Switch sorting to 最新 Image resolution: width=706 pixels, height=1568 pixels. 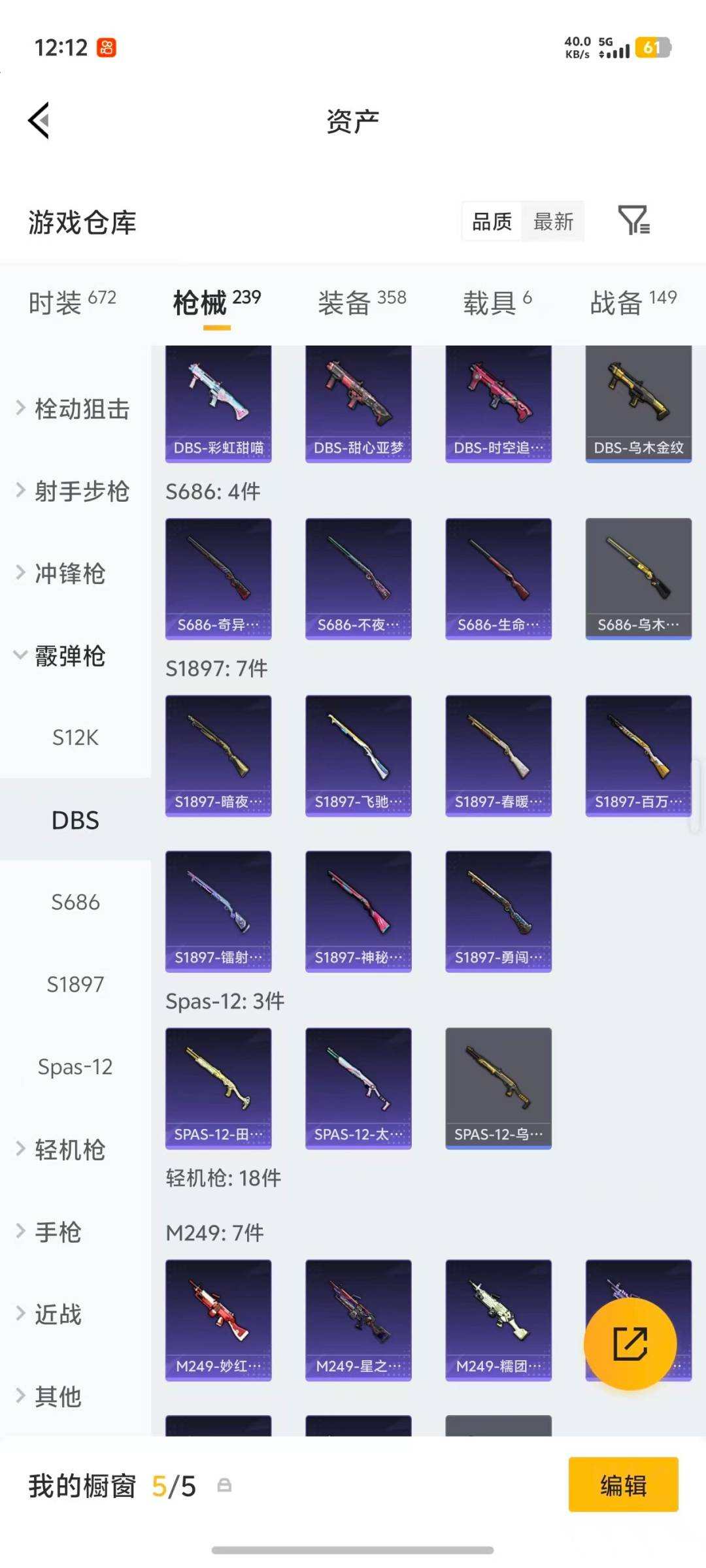tap(553, 222)
